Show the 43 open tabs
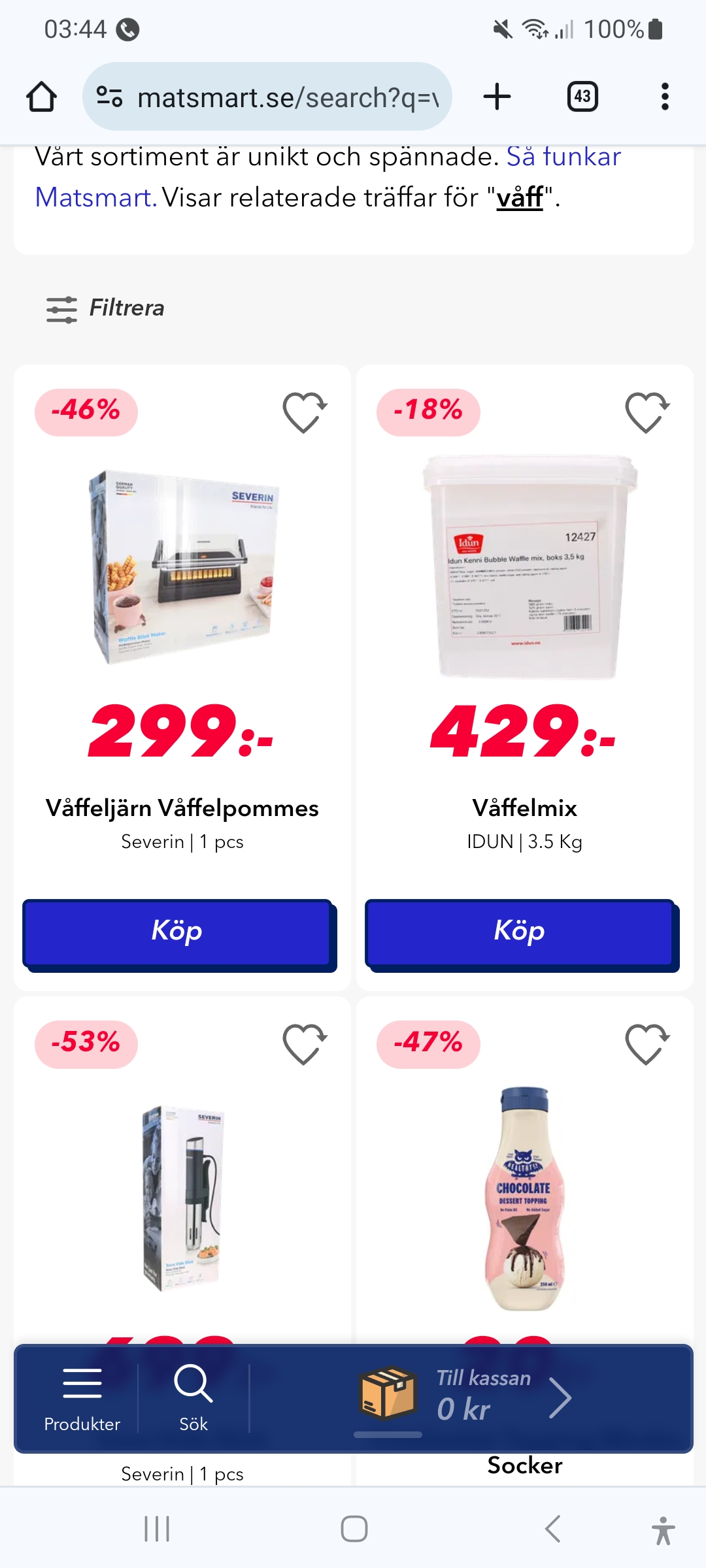Image resolution: width=706 pixels, height=1568 pixels. coord(582,97)
